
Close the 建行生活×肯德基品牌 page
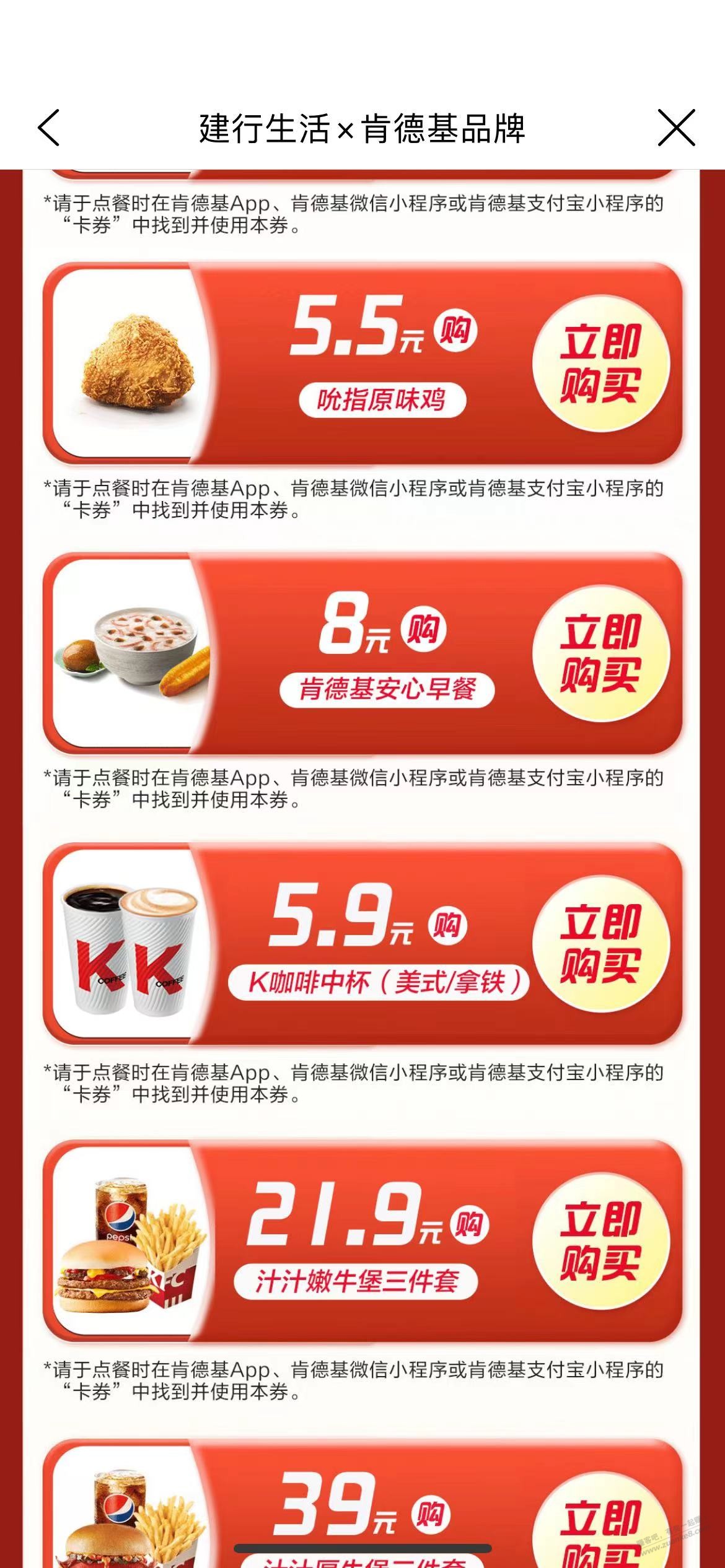(x=675, y=128)
